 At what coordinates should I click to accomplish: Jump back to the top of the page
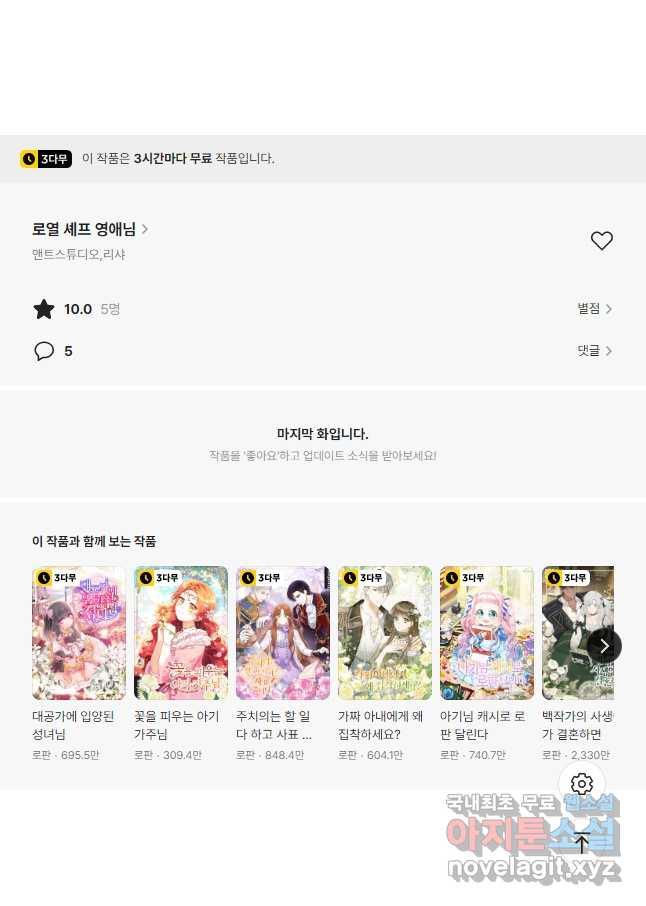(582, 843)
